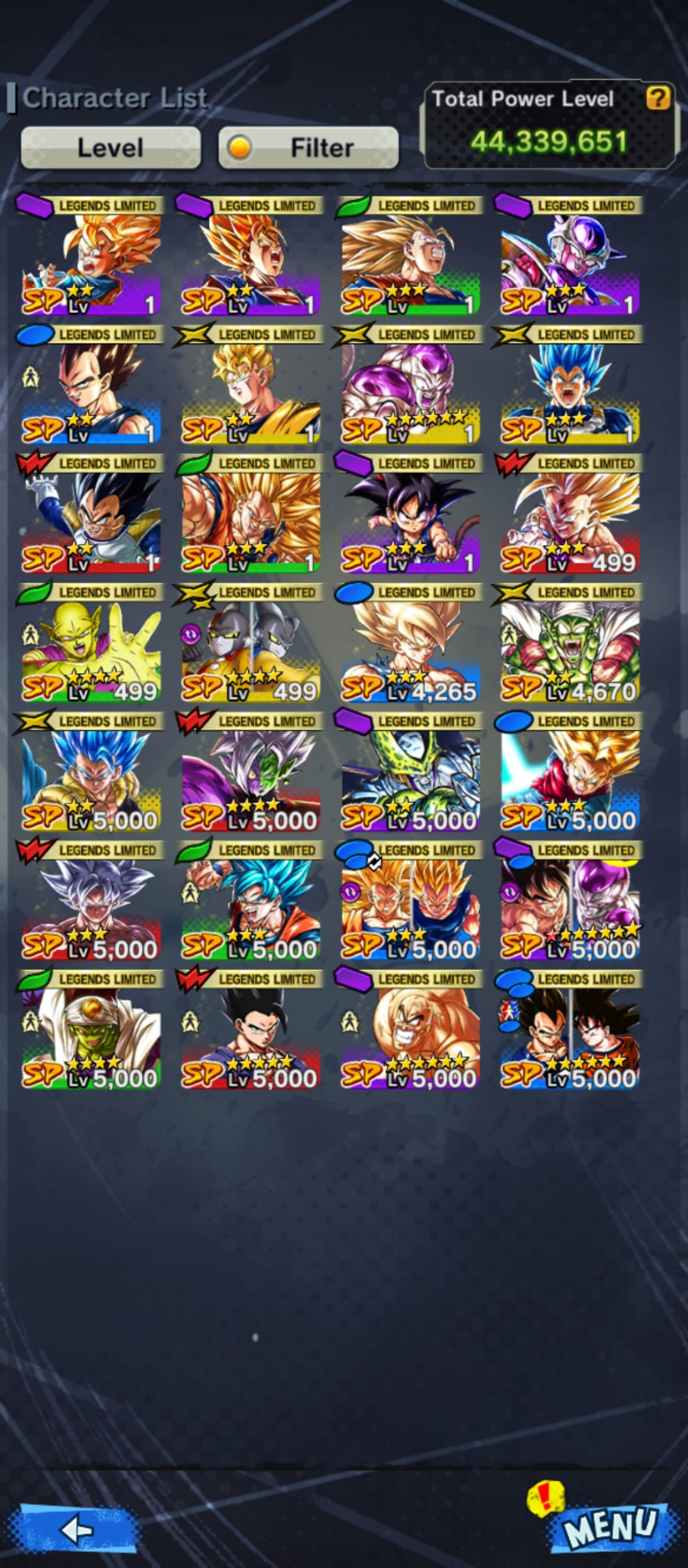688x1568 pixels.
Task: Select the level 4,265 Super Saiyan Goku card
Action: (x=410, y=642)
